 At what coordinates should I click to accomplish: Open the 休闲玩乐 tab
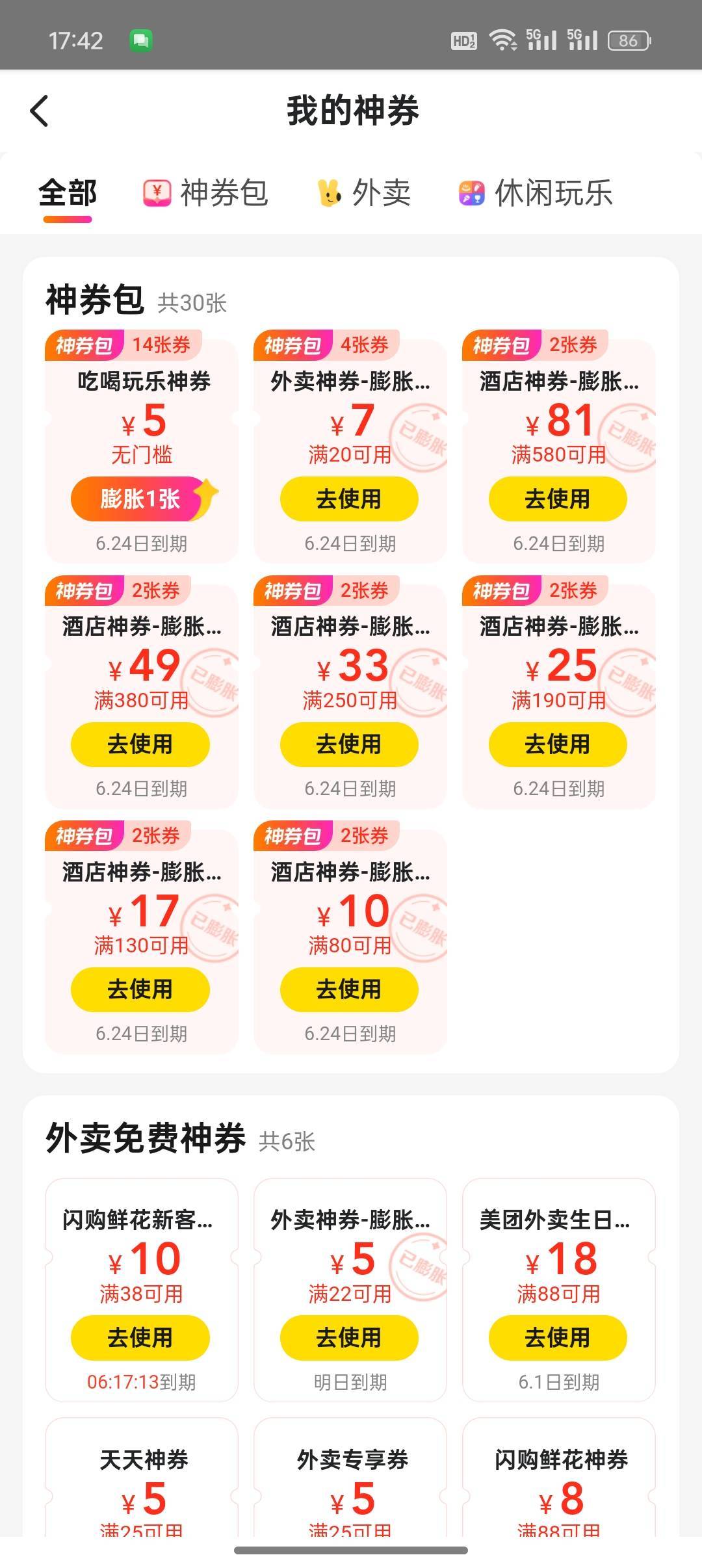[535, 193]
